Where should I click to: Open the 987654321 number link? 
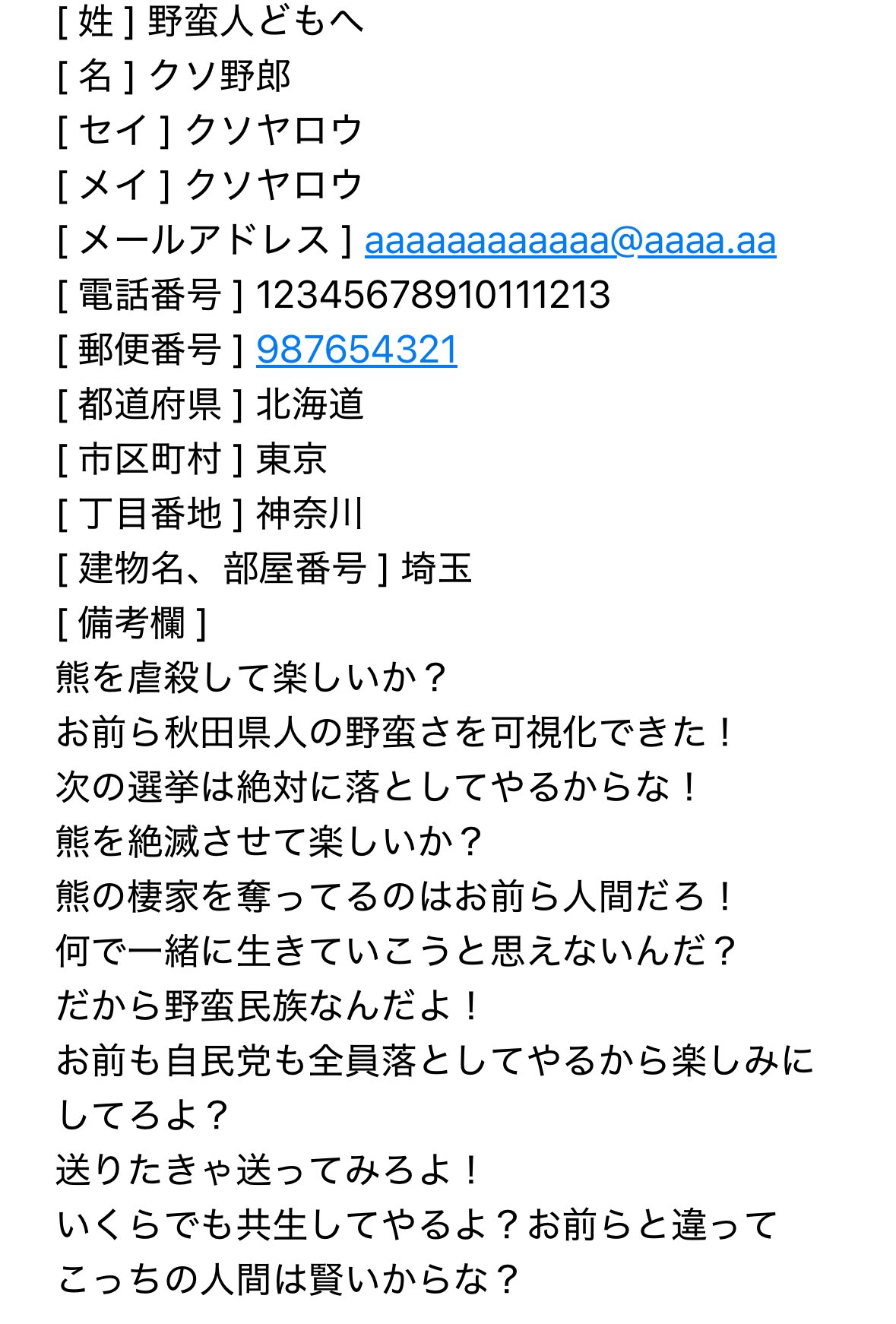click(356, 350)
